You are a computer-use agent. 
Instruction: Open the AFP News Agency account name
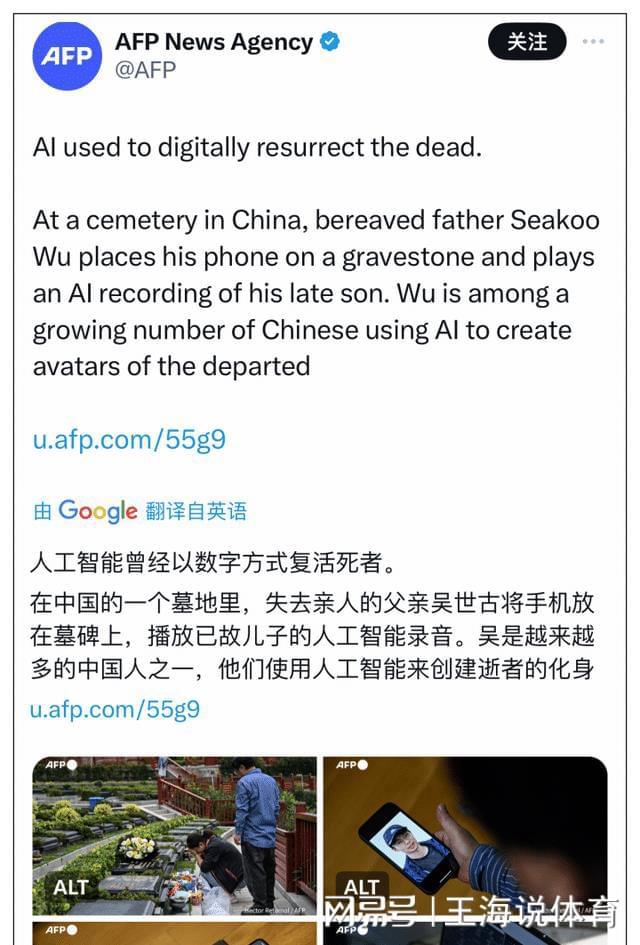214,42
